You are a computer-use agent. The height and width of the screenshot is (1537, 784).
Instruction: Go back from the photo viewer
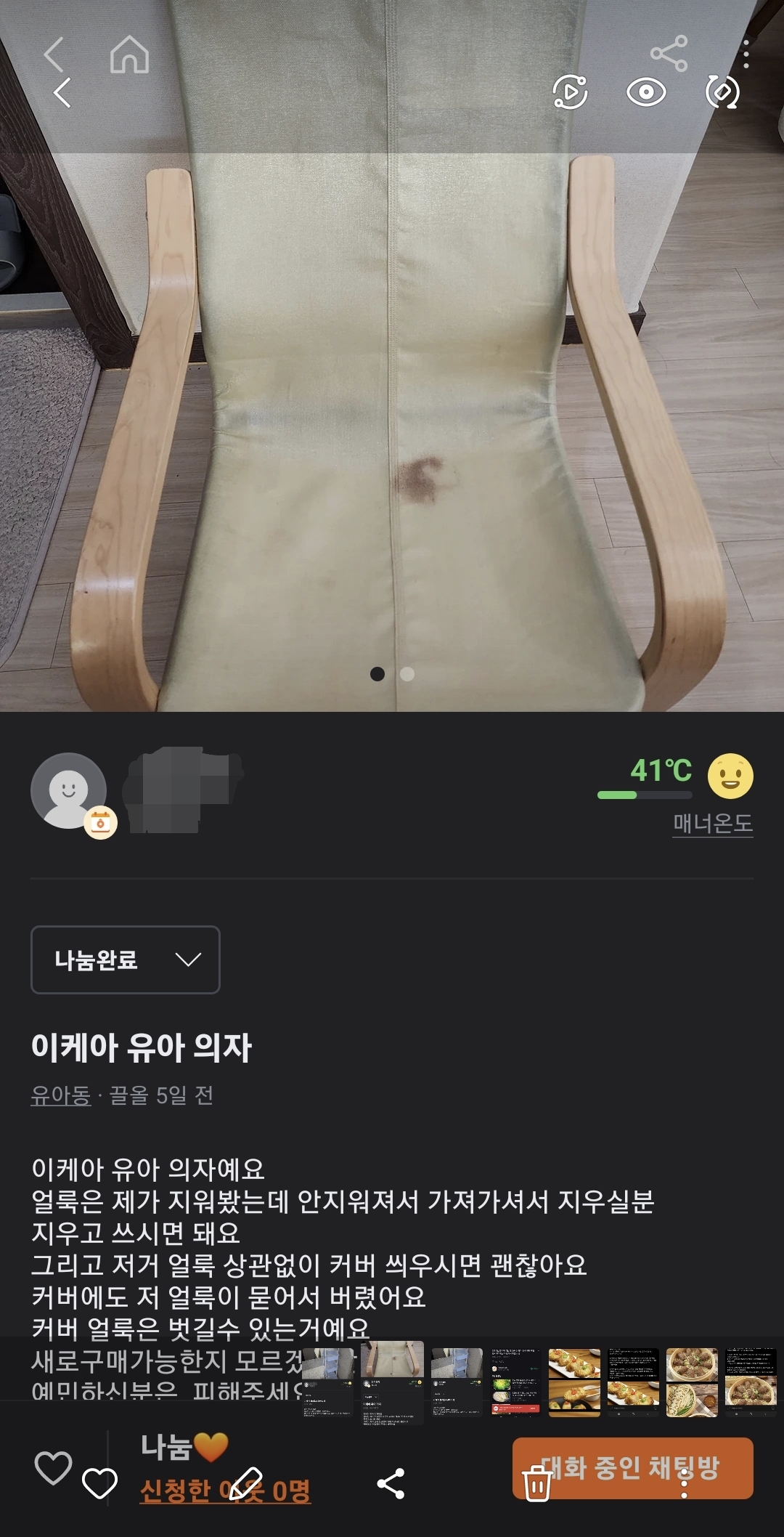click(x=63, y=93)
